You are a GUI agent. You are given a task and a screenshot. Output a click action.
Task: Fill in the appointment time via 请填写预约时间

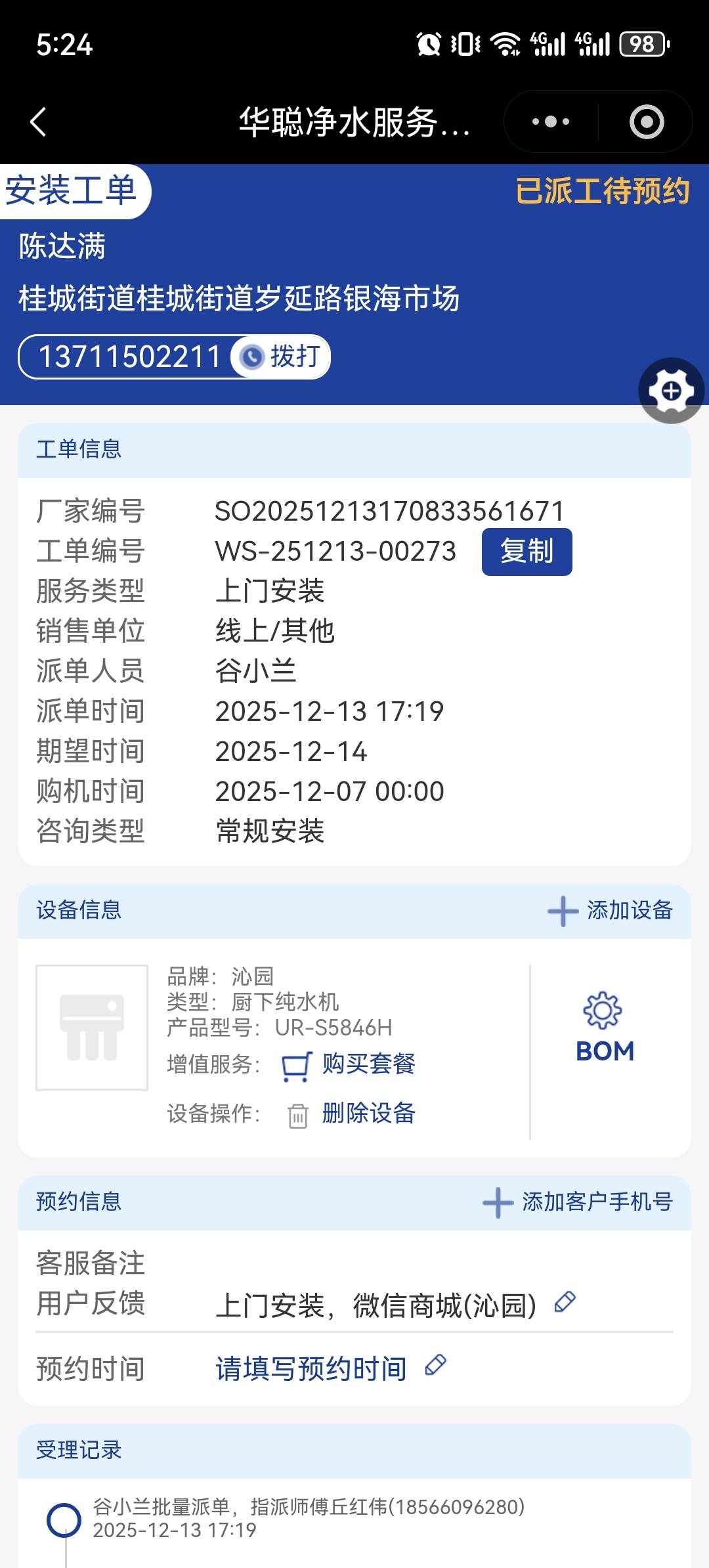pos(311,1369)
